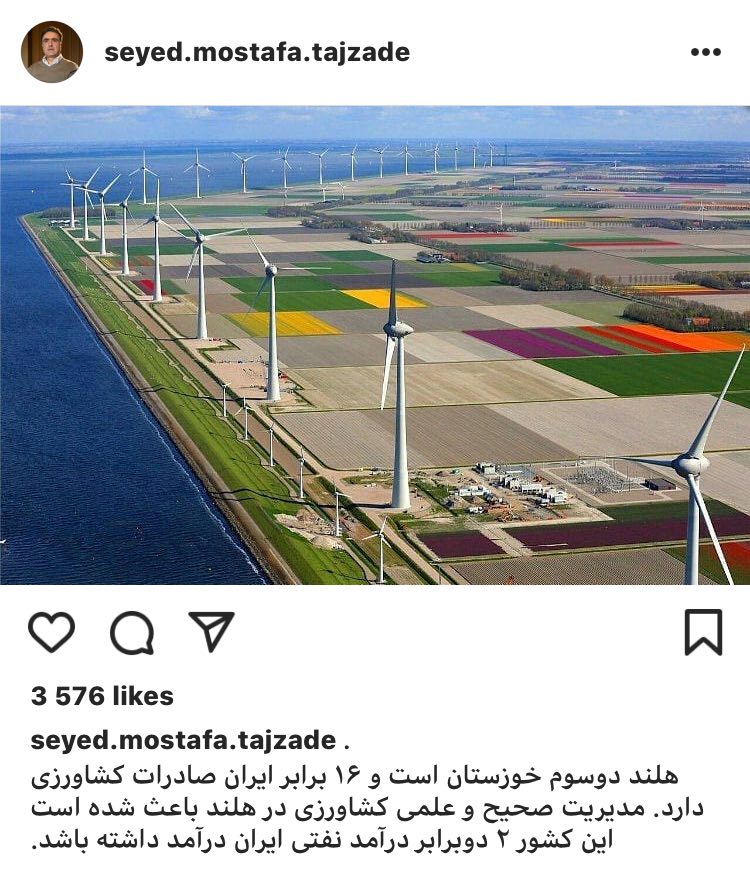Viewport: 750px width, 871px height.
Task: Open seyed.mostafa.tajzade's profile picture
Action: tap(51, 52)
